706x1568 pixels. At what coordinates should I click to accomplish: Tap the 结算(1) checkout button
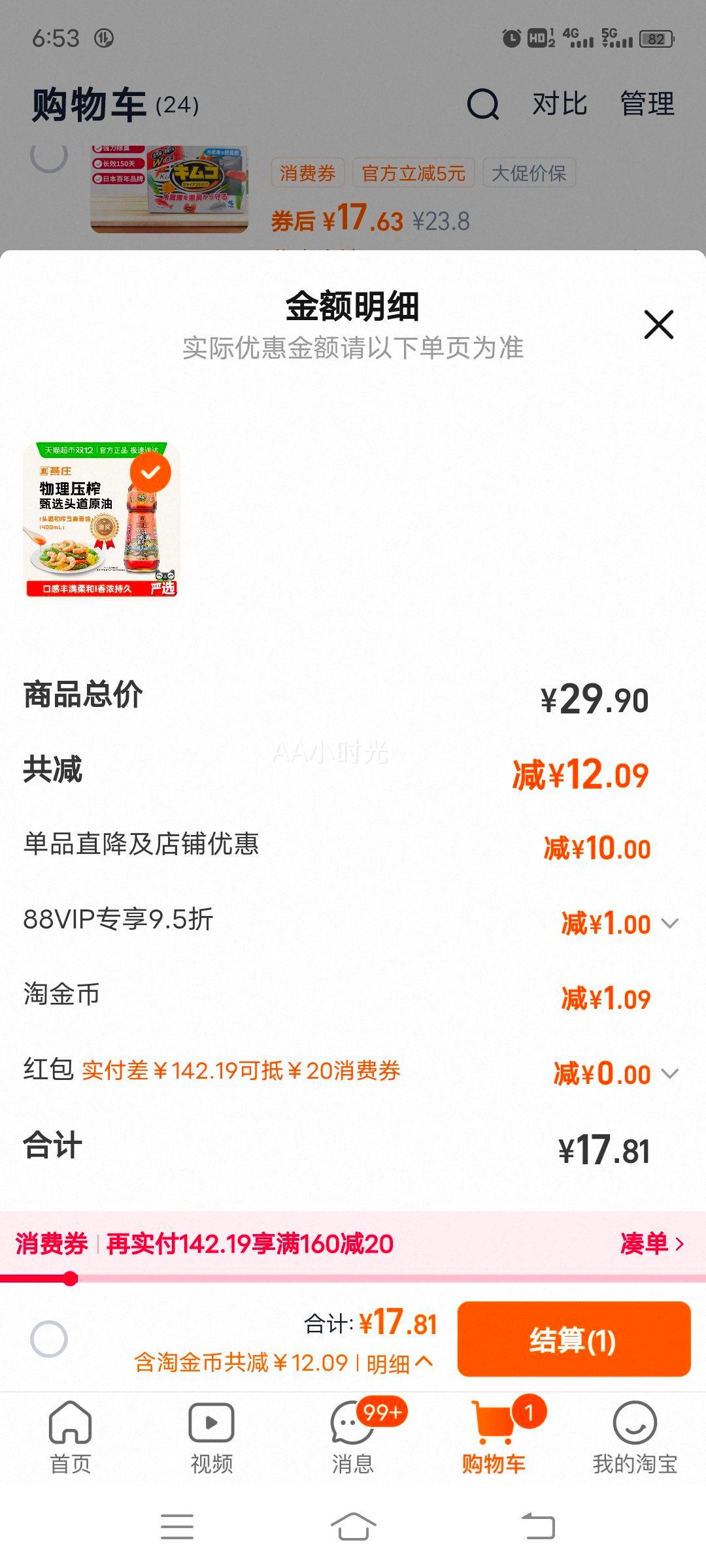tap(575, 1341)
